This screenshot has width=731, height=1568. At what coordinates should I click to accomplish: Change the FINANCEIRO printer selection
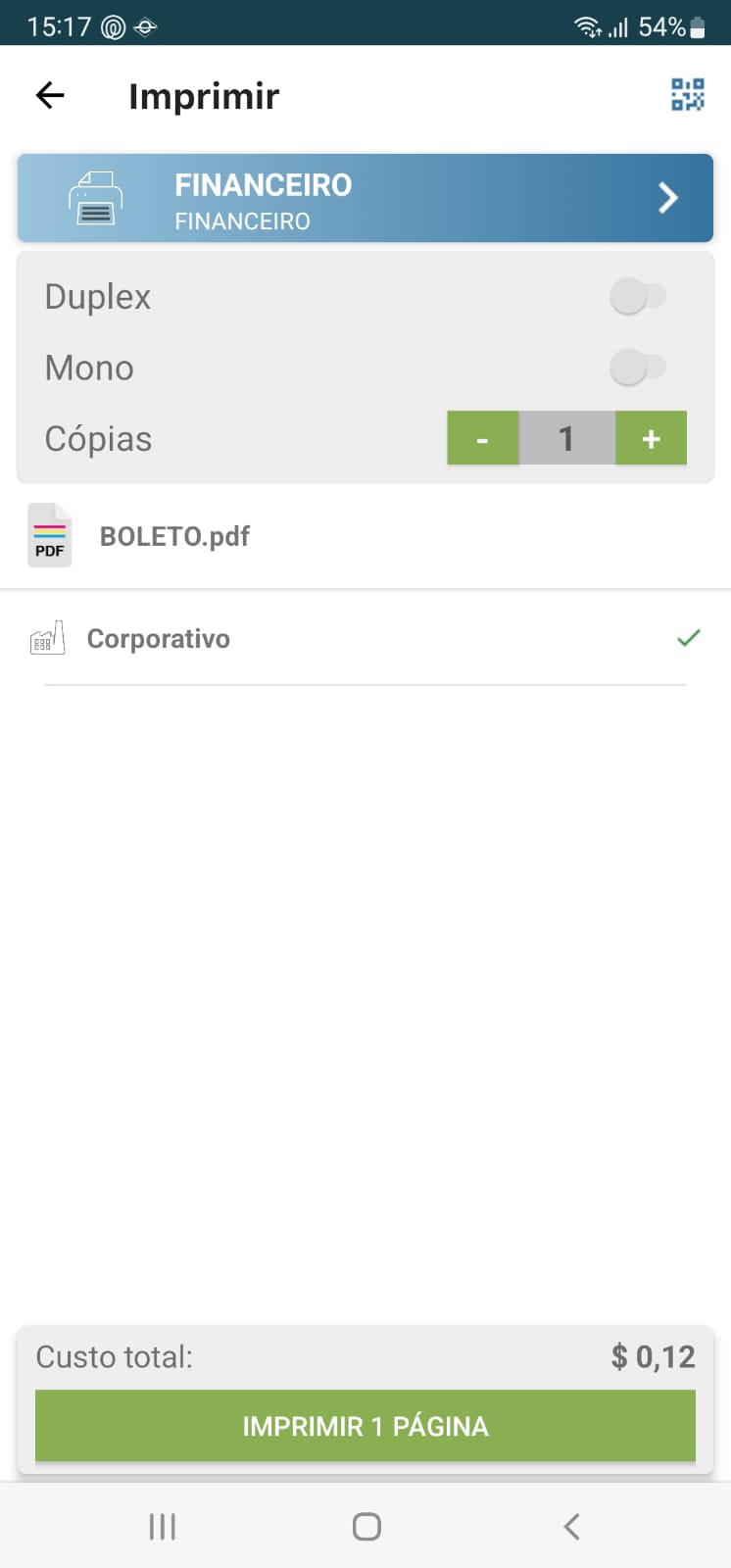pos(365,198)
